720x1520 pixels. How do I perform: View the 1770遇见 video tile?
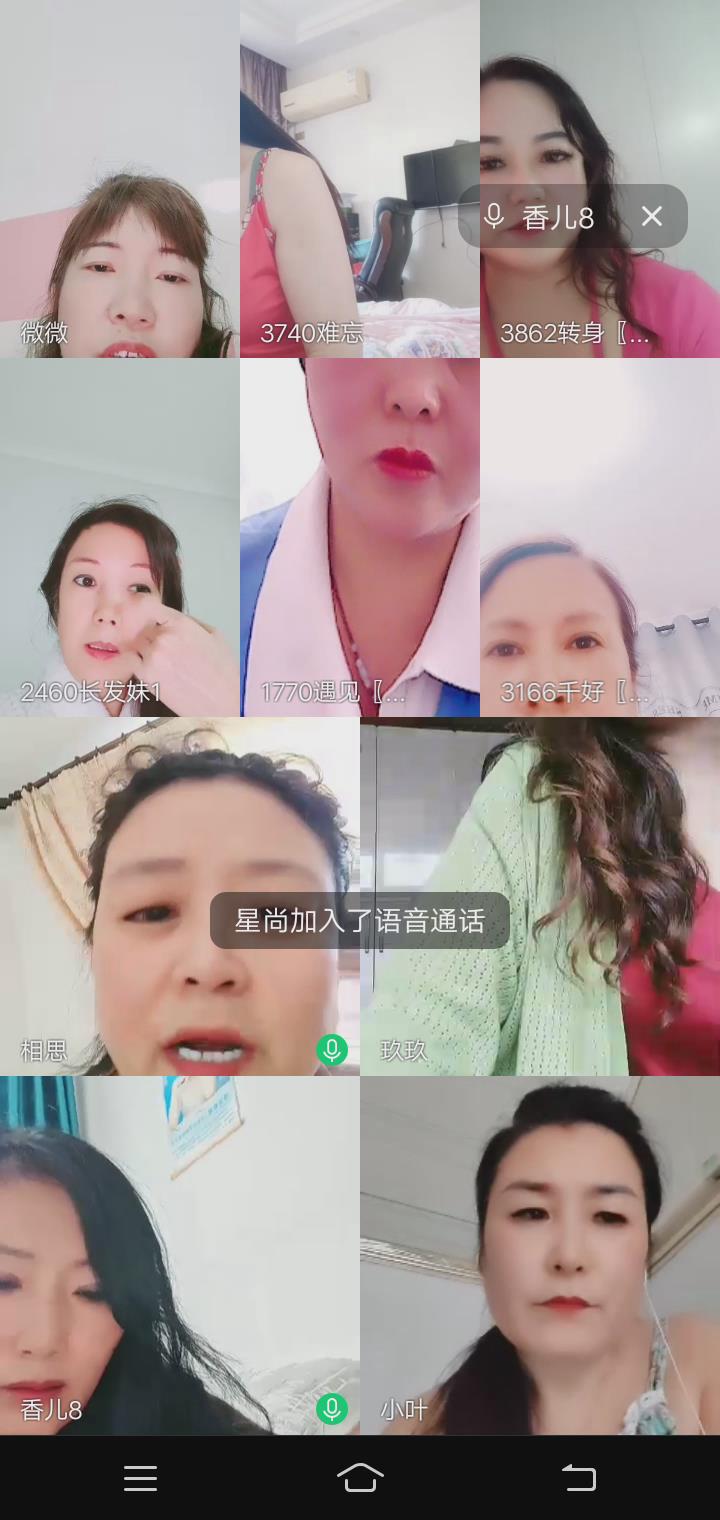click(x=359, y=538)
